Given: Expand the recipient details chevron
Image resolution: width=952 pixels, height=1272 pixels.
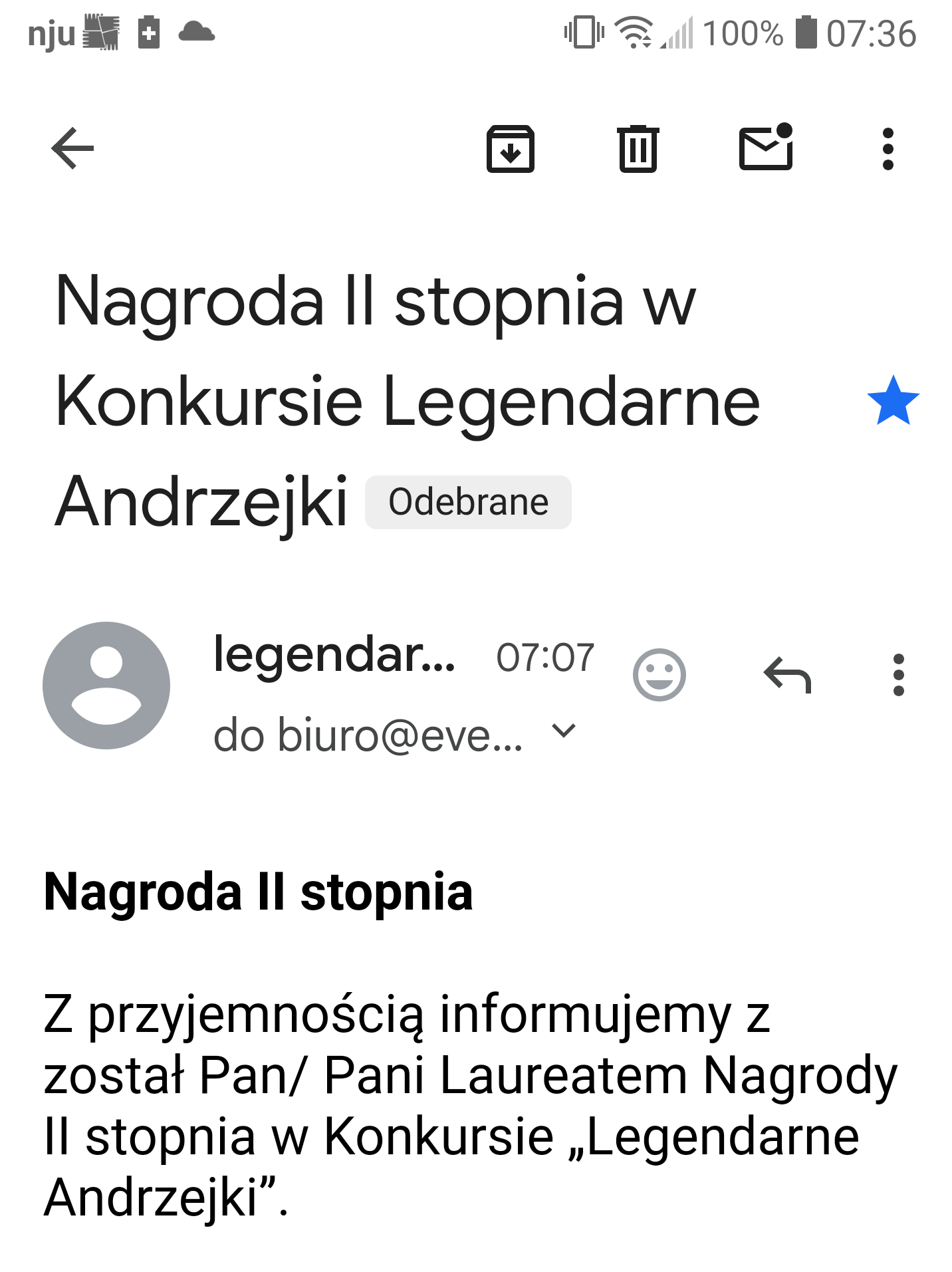Looking at the screenshot, I should 564,731.
